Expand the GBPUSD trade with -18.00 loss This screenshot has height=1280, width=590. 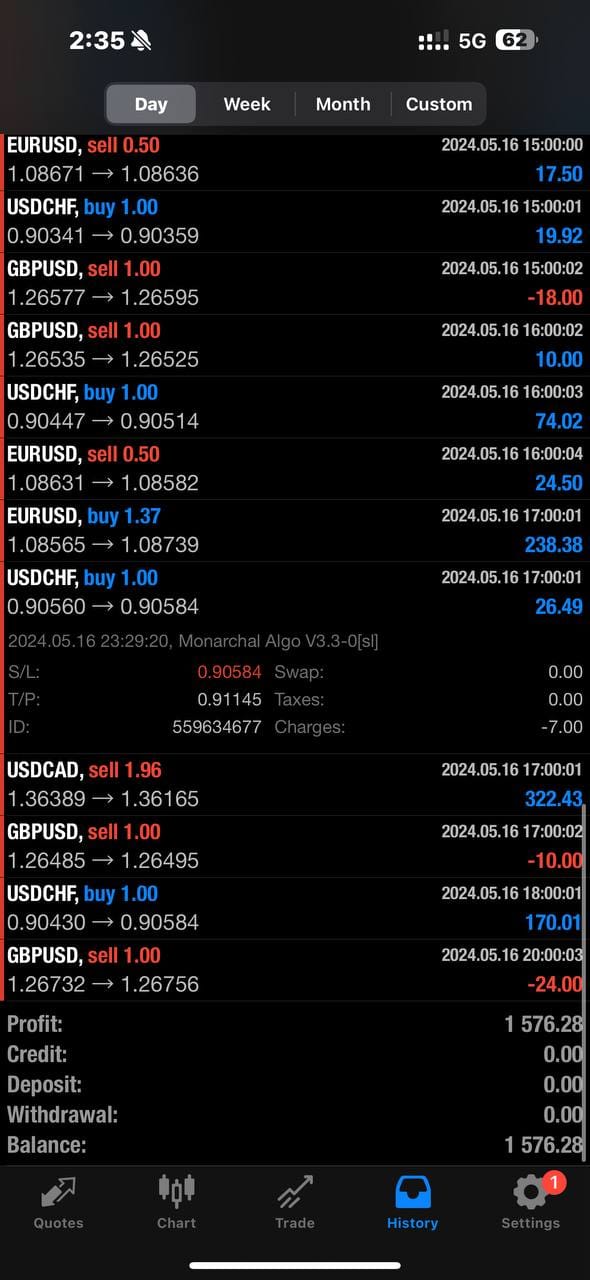click(x=295, y=284)
